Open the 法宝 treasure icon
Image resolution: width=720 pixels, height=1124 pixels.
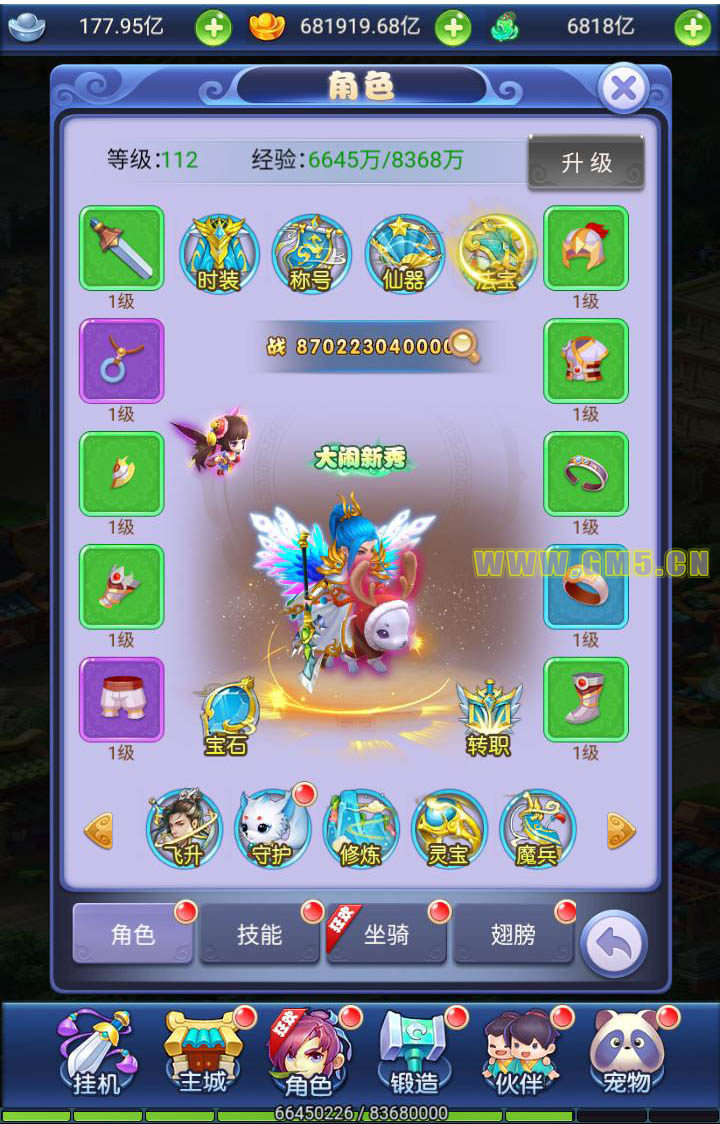pos(497,253)
